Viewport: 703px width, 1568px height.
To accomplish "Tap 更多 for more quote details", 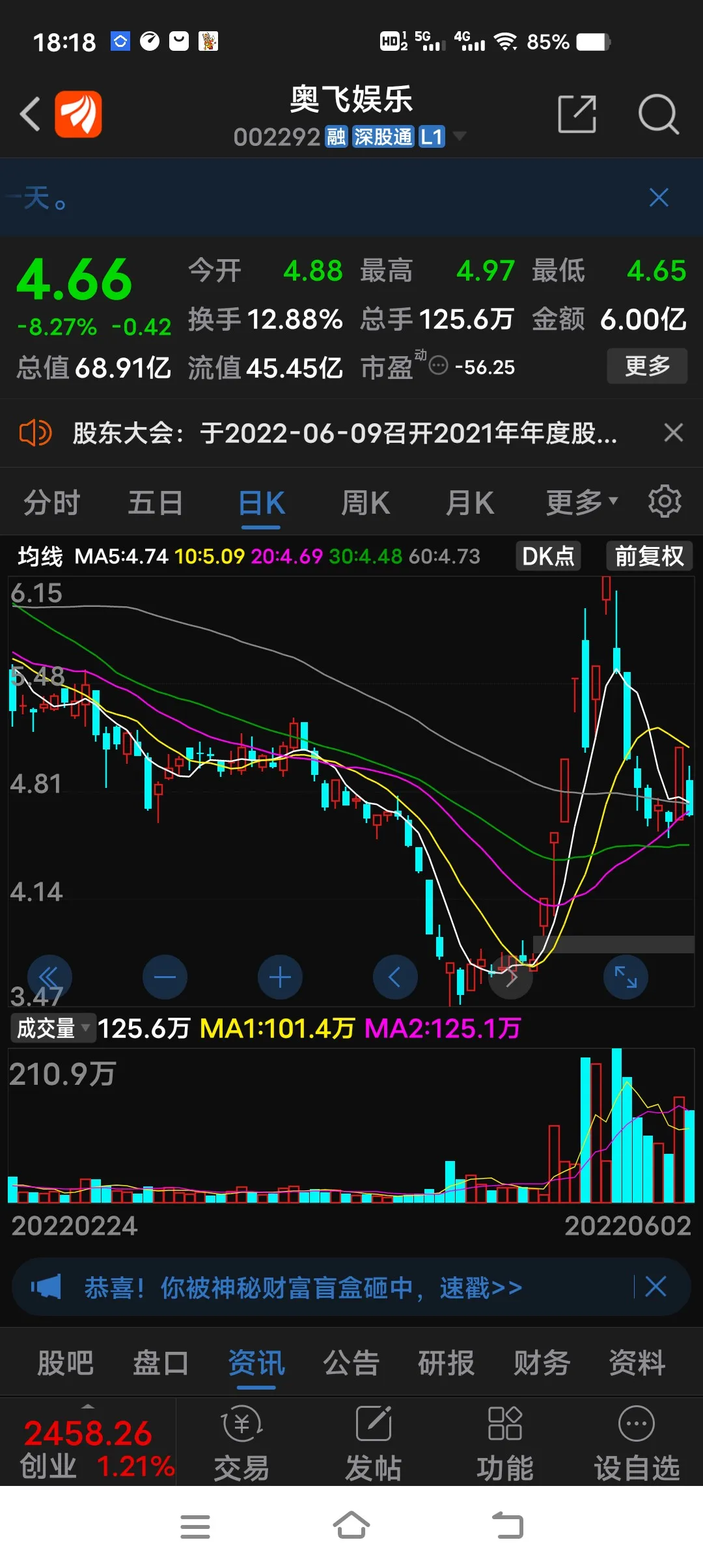I will click(x=647, y=366).
